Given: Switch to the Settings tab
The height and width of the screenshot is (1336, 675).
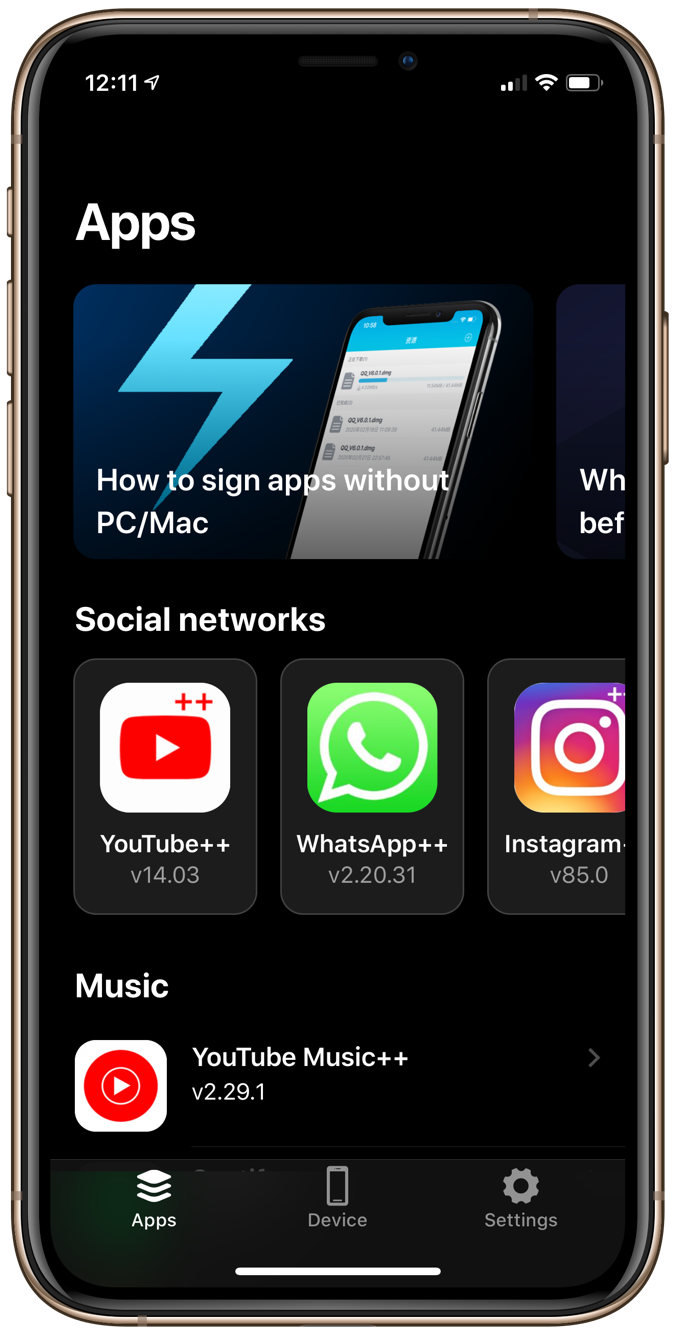Looking at the screenshot, I should pos(520,1198).
